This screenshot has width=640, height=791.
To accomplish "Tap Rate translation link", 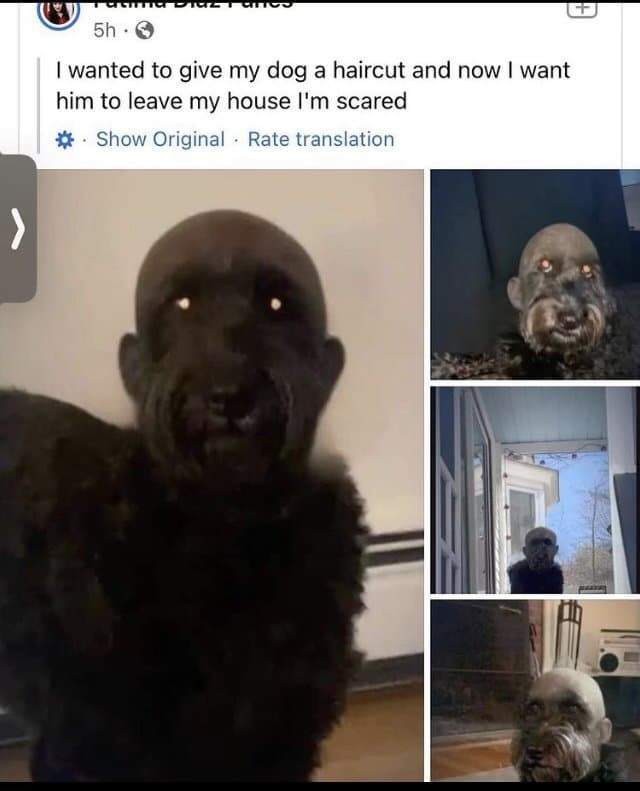I will point(321,139).
